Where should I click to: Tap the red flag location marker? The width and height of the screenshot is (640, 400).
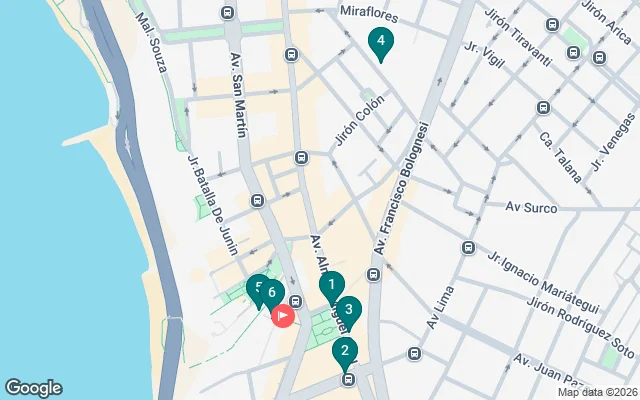[x=283, y=316]
